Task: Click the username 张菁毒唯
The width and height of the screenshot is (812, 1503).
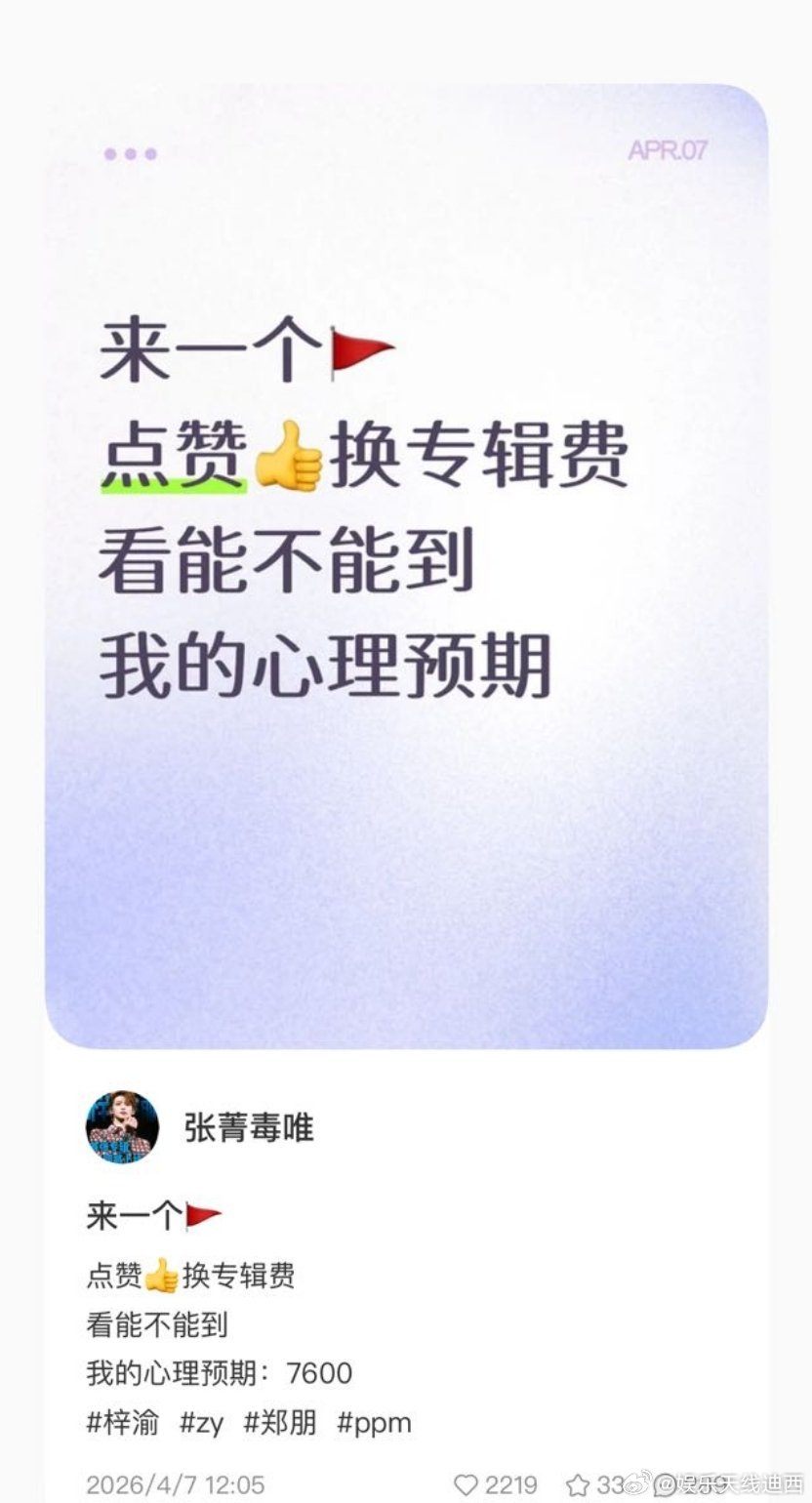Action: tap(247, 1124)
